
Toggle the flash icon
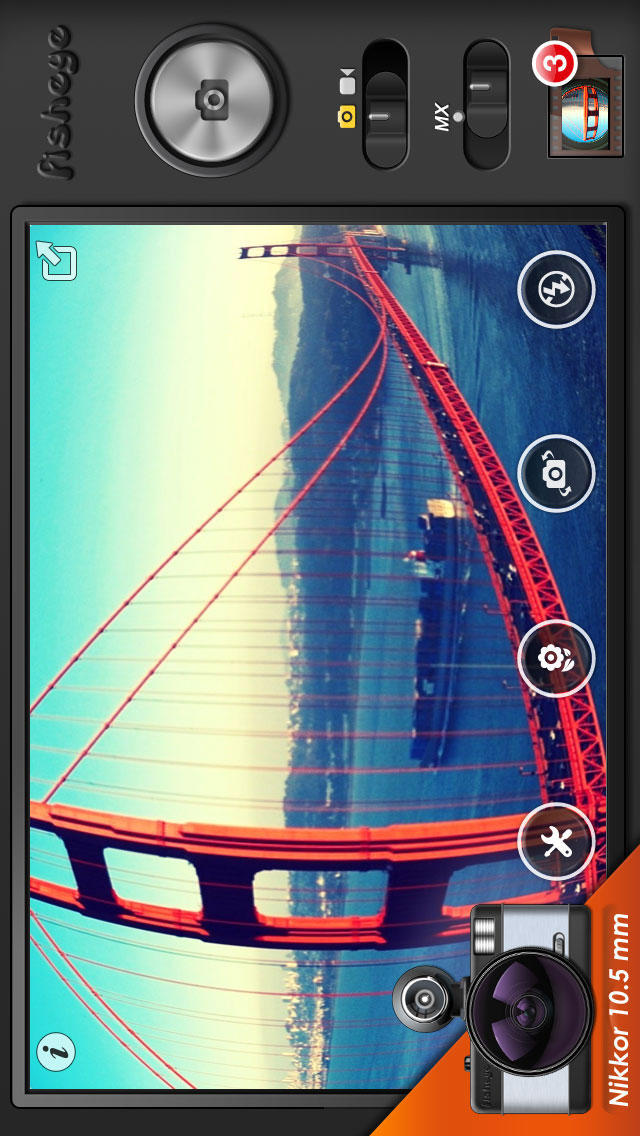[x=556, y=289]
